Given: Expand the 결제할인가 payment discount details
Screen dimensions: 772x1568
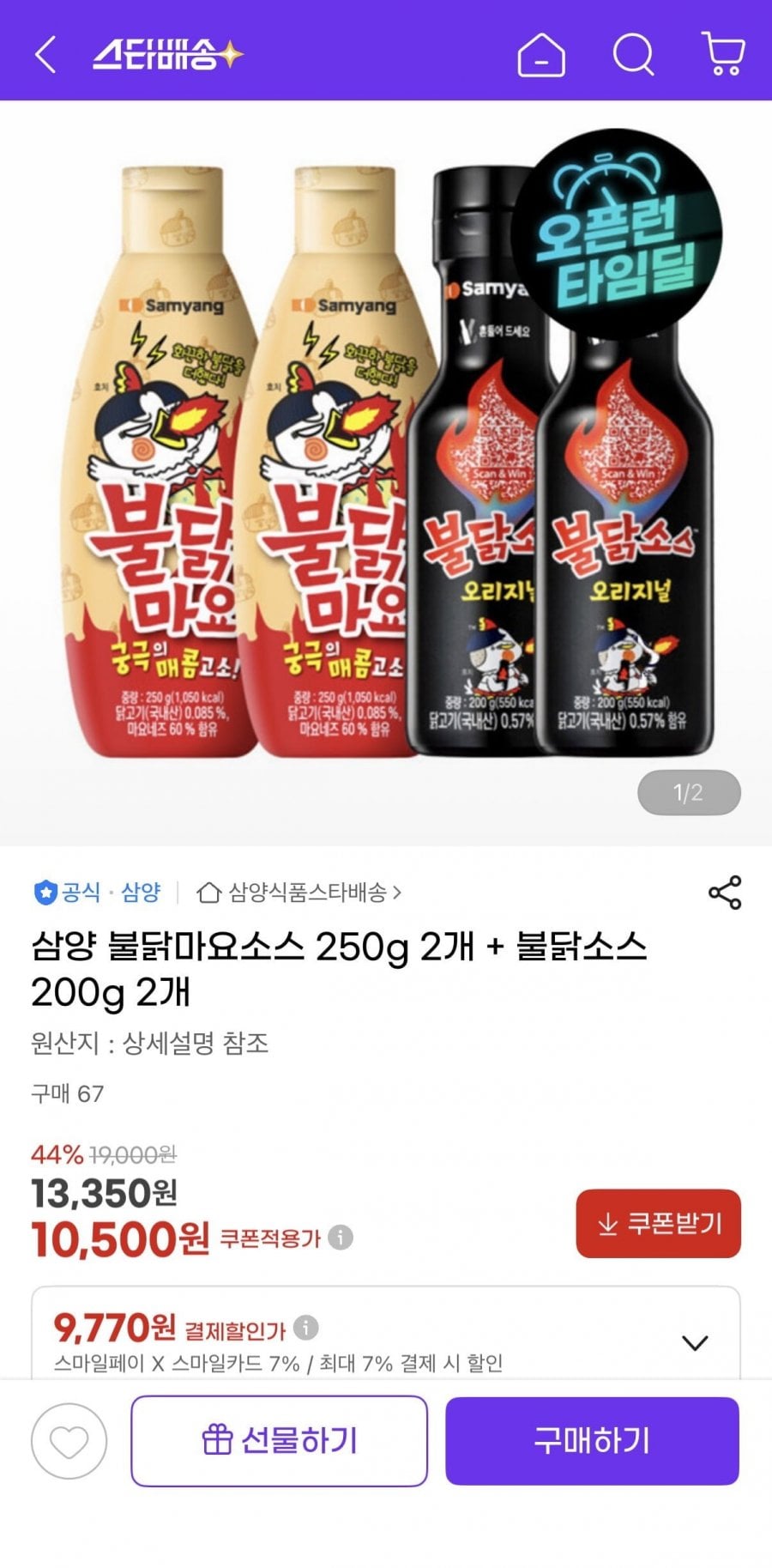Looking at the screenshot, I should coord(695,1342).
